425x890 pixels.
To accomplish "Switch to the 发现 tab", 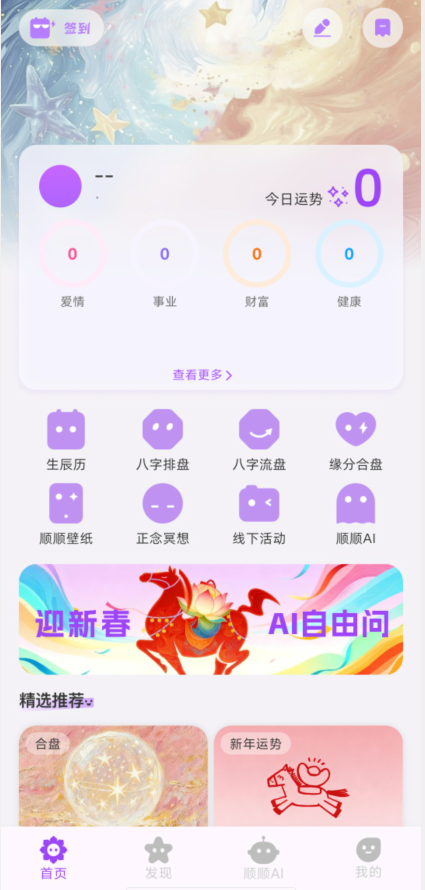I will point(158,858).
